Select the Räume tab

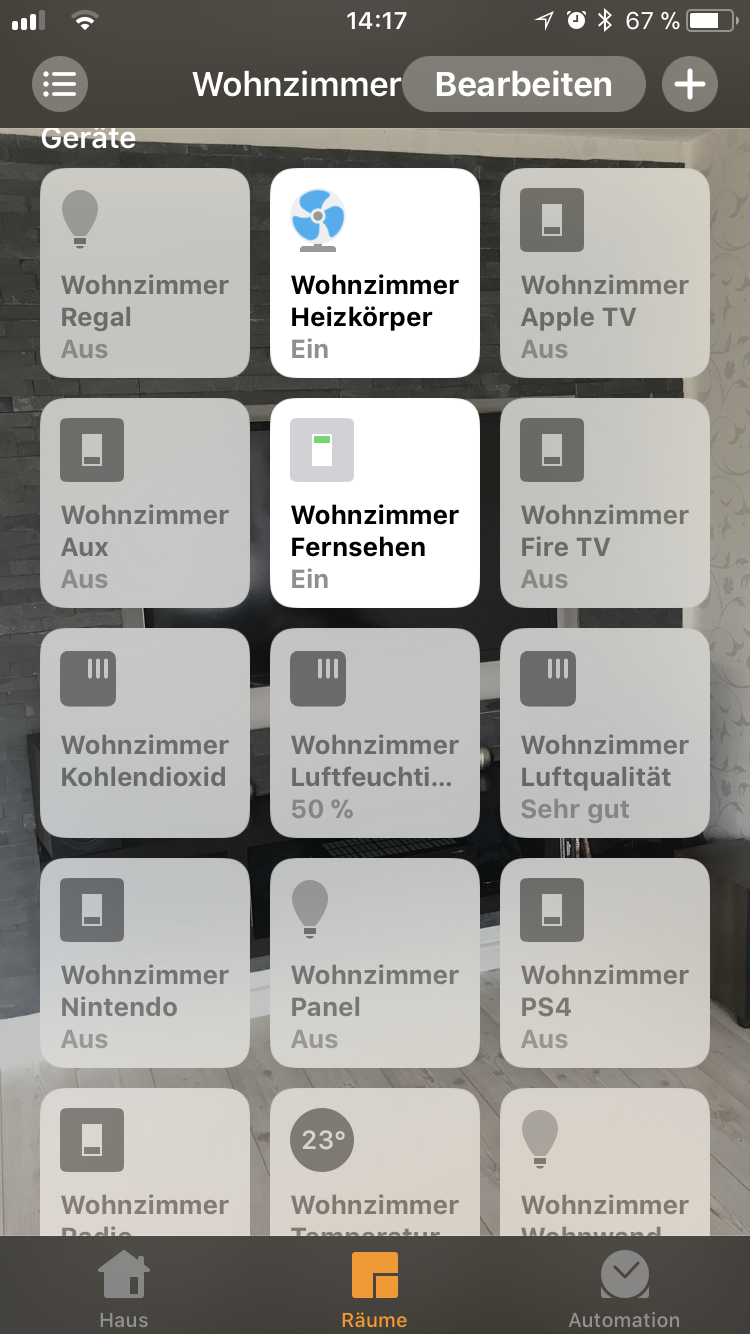click(x=375, y=1290)
